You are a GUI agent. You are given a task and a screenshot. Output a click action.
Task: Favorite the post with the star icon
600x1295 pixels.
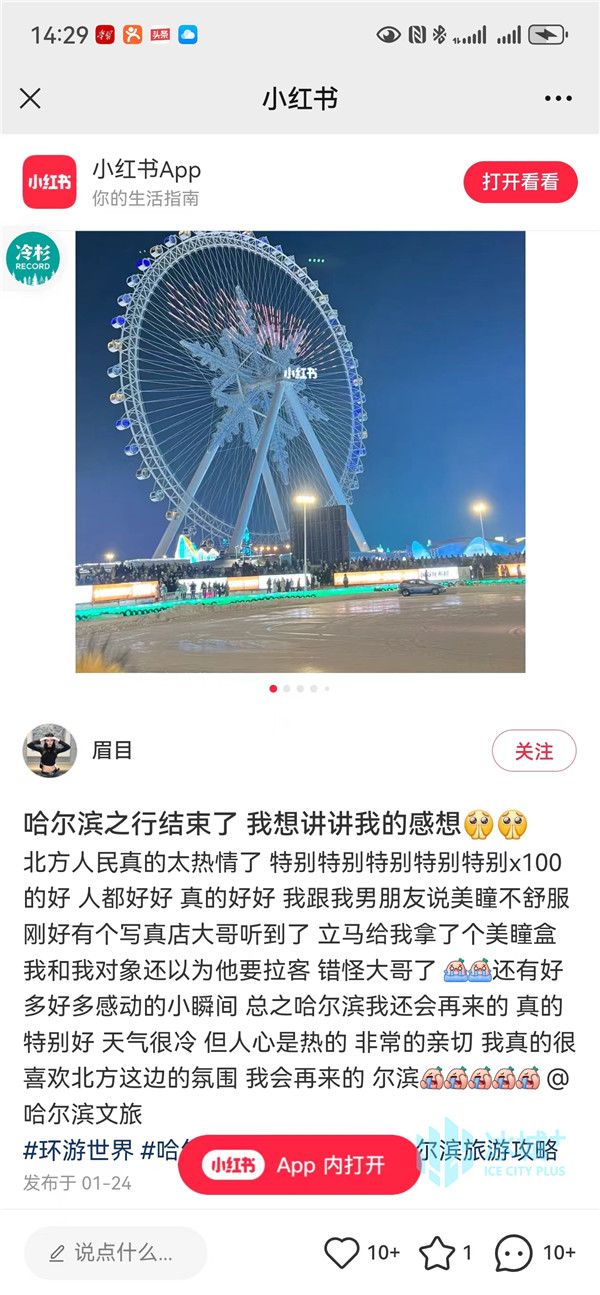pyautogui.click(x=437, y=1252)
